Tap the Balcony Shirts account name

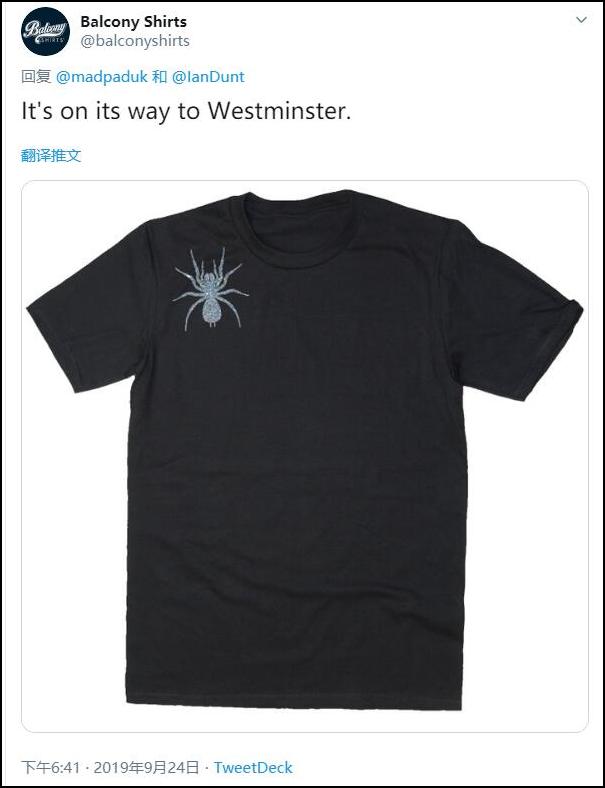pyautogui.click(x=133, y=21)
